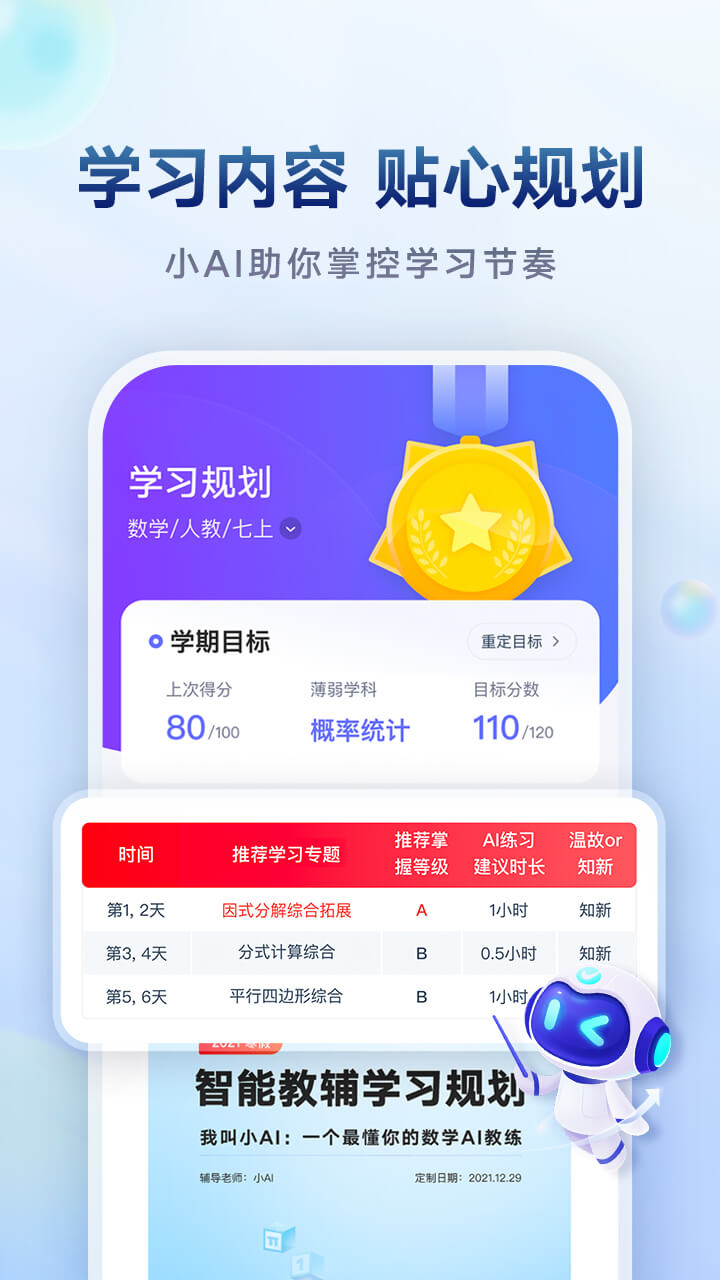This screenshot has width=720, height=1280.
Task: Select grade A for 因式分解综合拓展
Action: click(421, 910)
